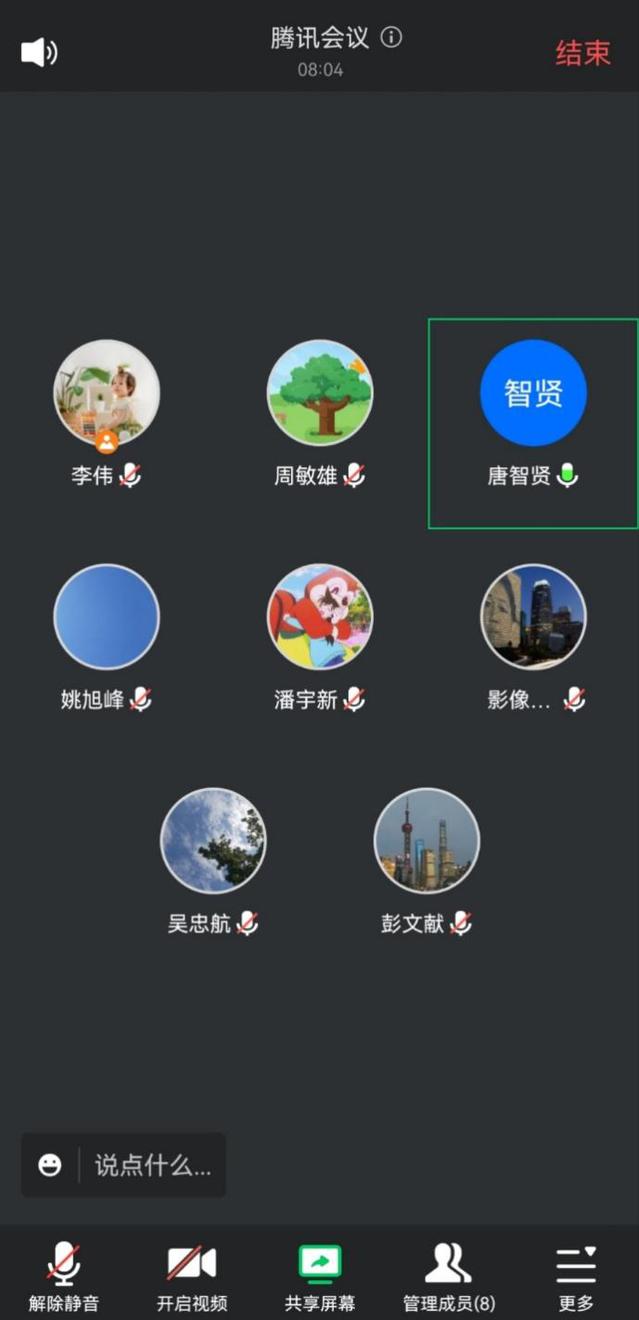This screenshot has width=639, height=1320.
Task: Open the 更多 menu
Action: tap(576, 1275)
